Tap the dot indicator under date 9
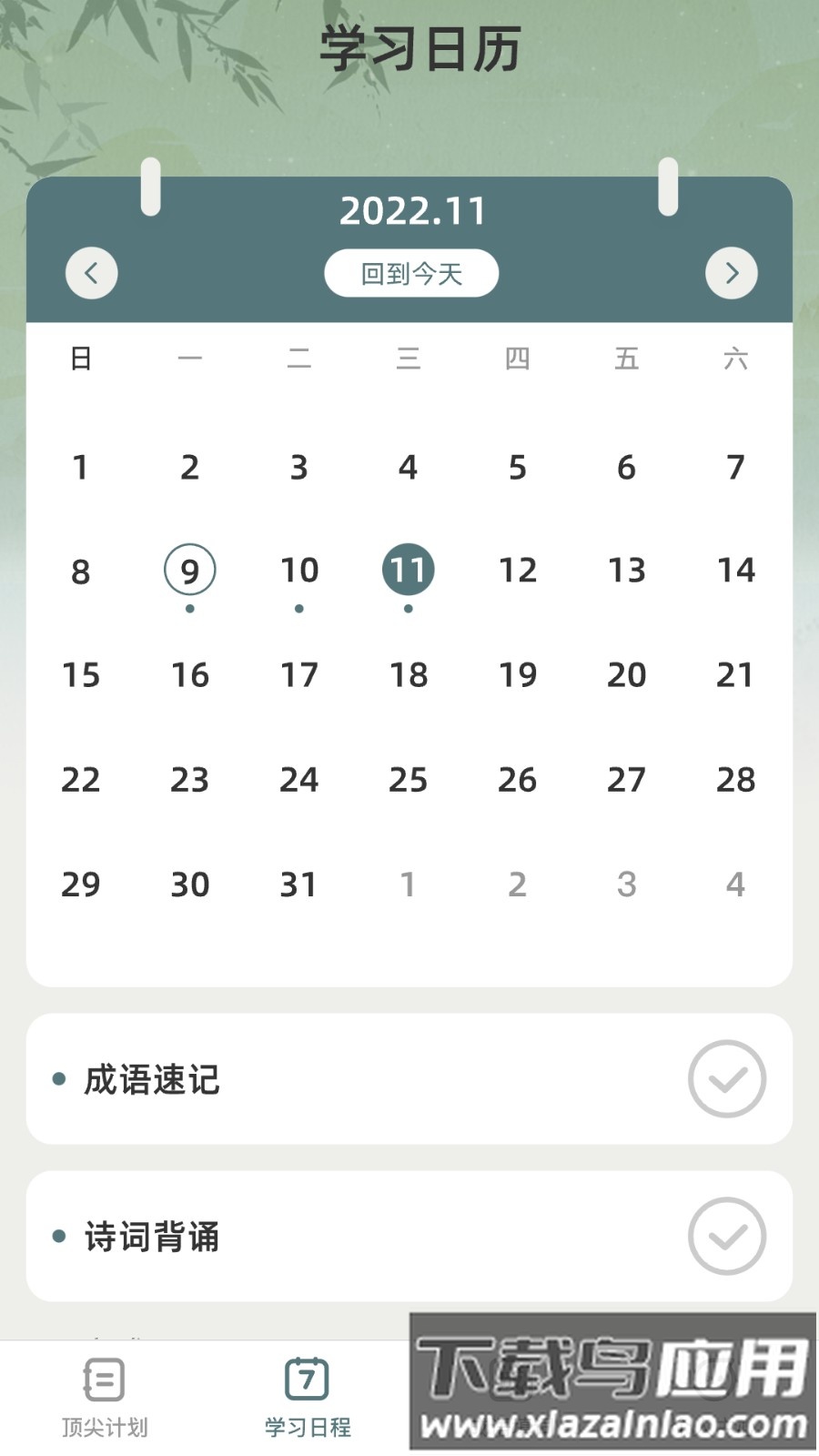The height and width of the screenshot is (1456, 819). click(190, 608)
